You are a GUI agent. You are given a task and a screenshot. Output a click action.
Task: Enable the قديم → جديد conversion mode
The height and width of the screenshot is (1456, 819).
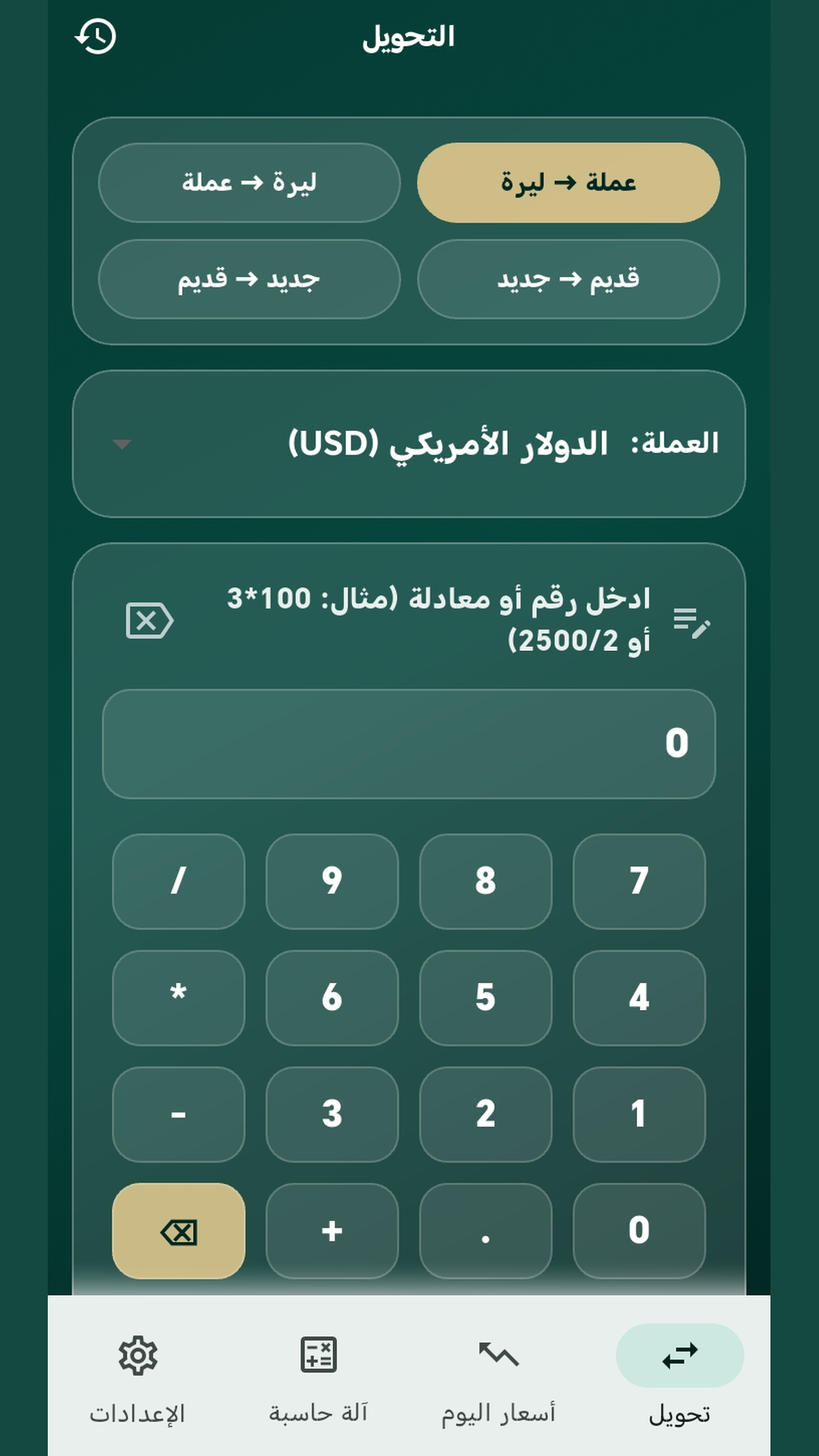[568, 279]
